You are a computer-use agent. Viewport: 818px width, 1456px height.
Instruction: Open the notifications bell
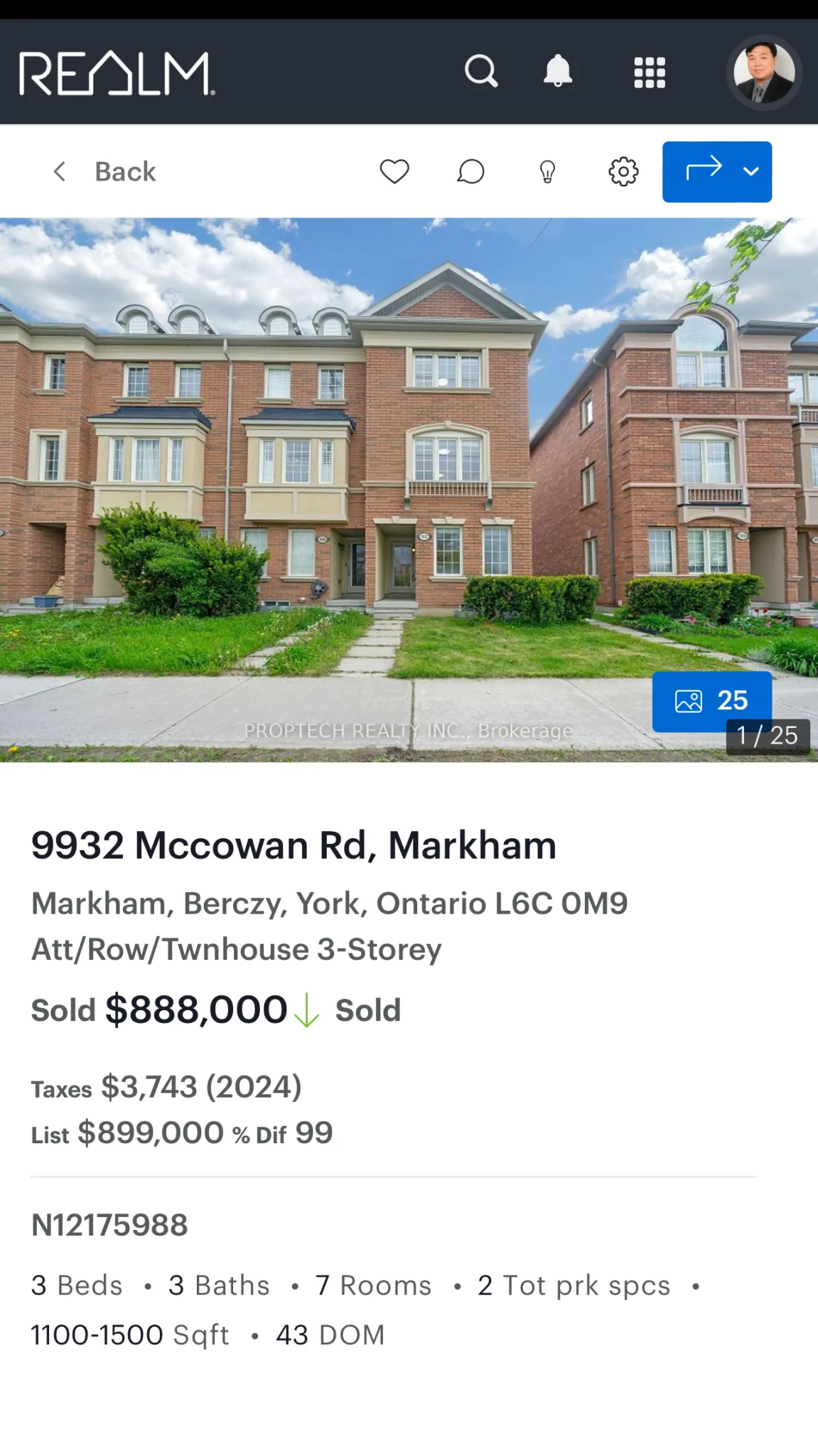[558, 71]
